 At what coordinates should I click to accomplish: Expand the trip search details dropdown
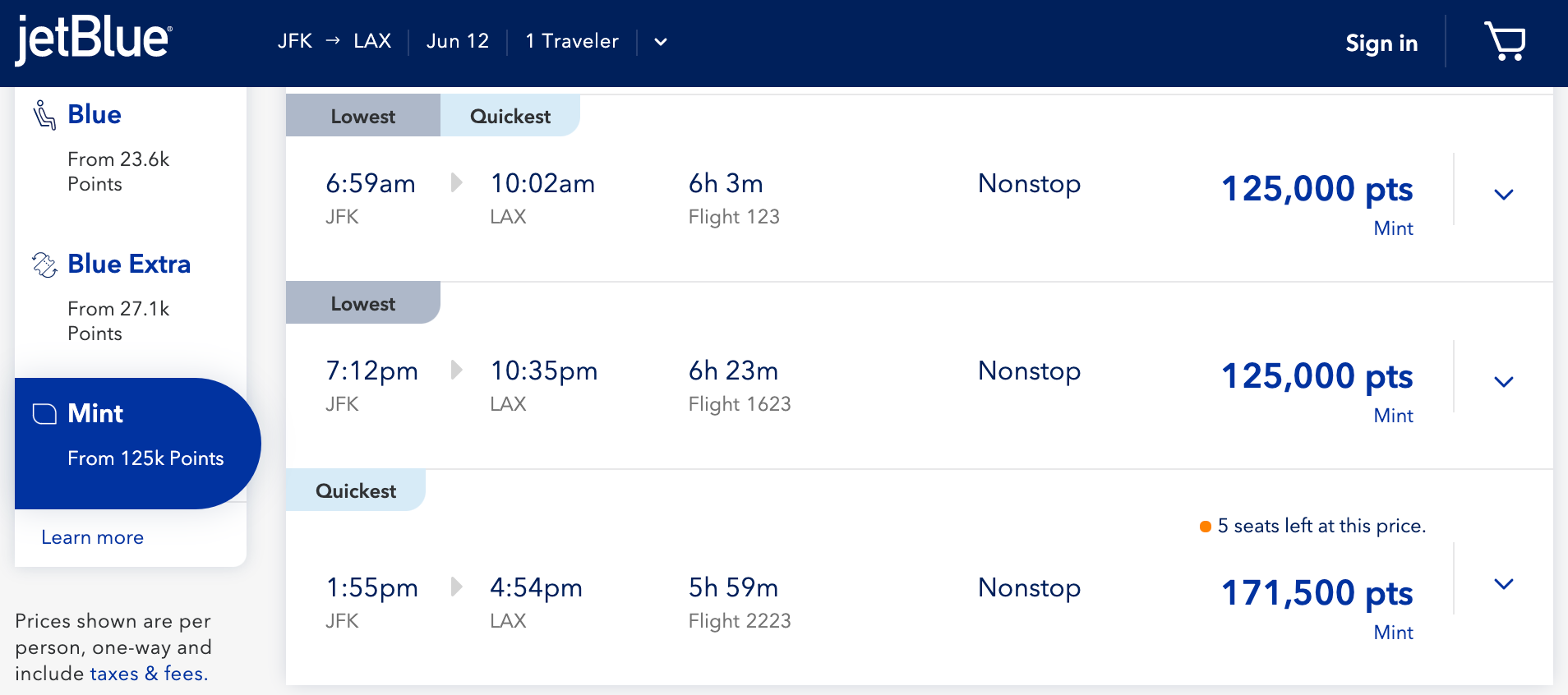(660, 42)
